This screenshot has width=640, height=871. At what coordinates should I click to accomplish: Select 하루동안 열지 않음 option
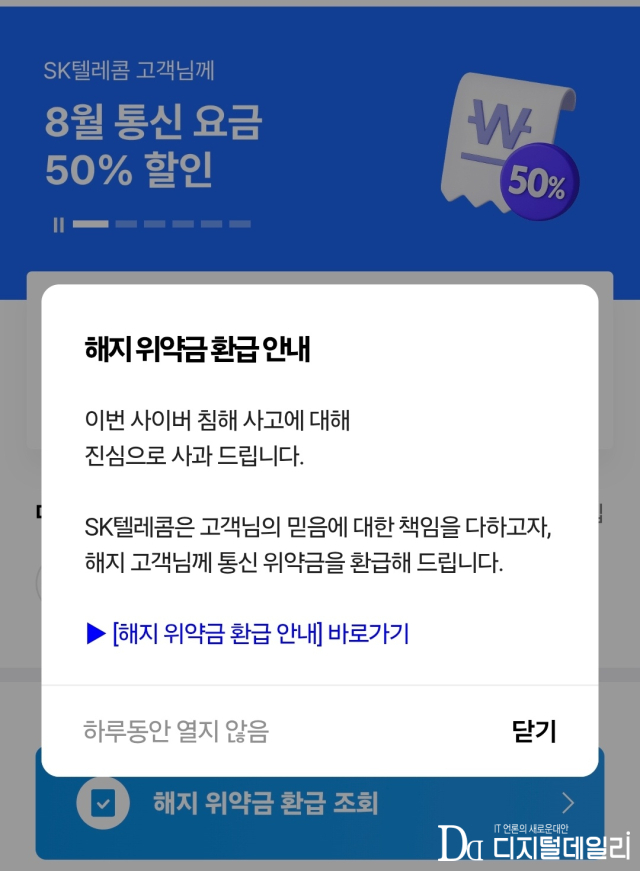coord(176,732)
